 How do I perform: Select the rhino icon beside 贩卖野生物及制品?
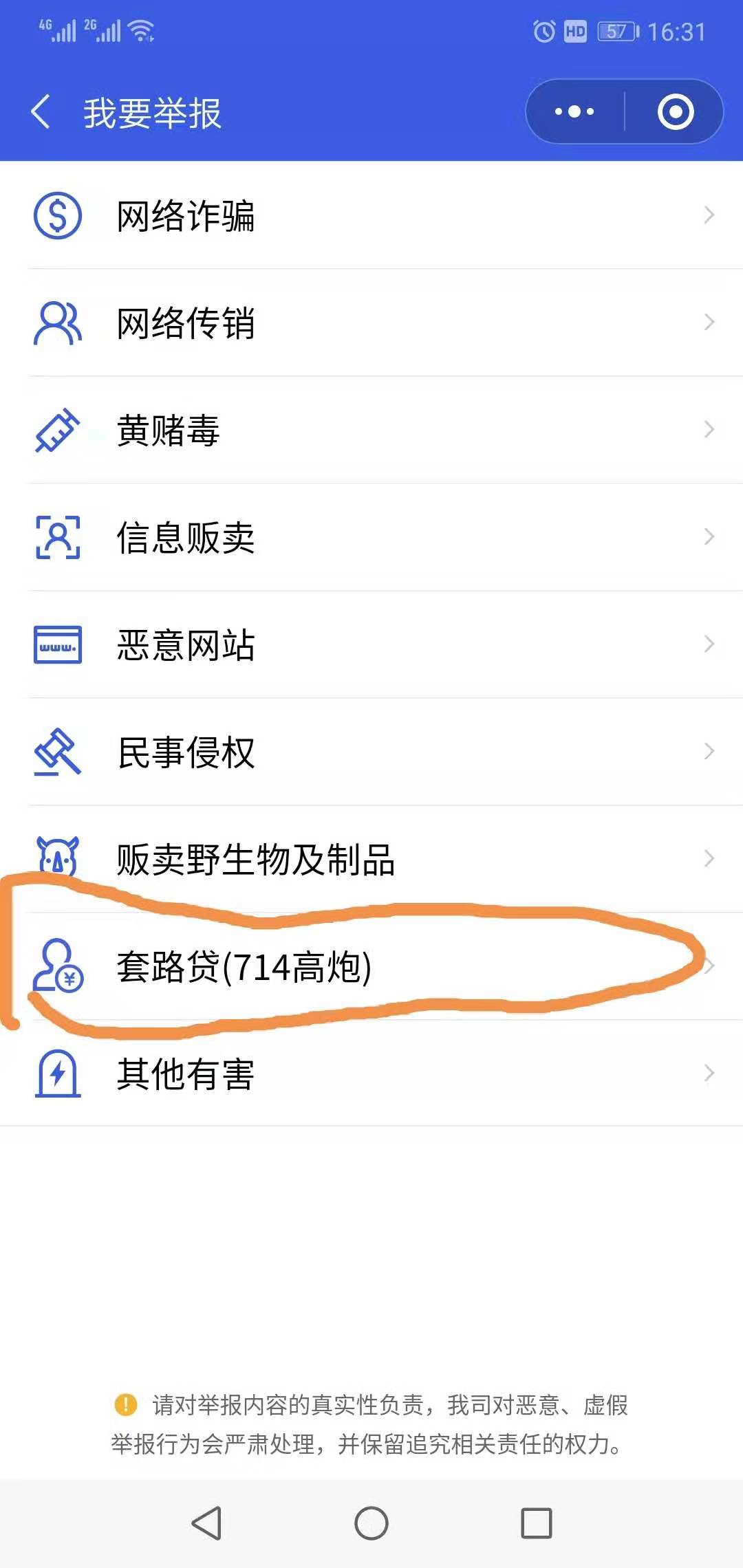click(57, 858)
